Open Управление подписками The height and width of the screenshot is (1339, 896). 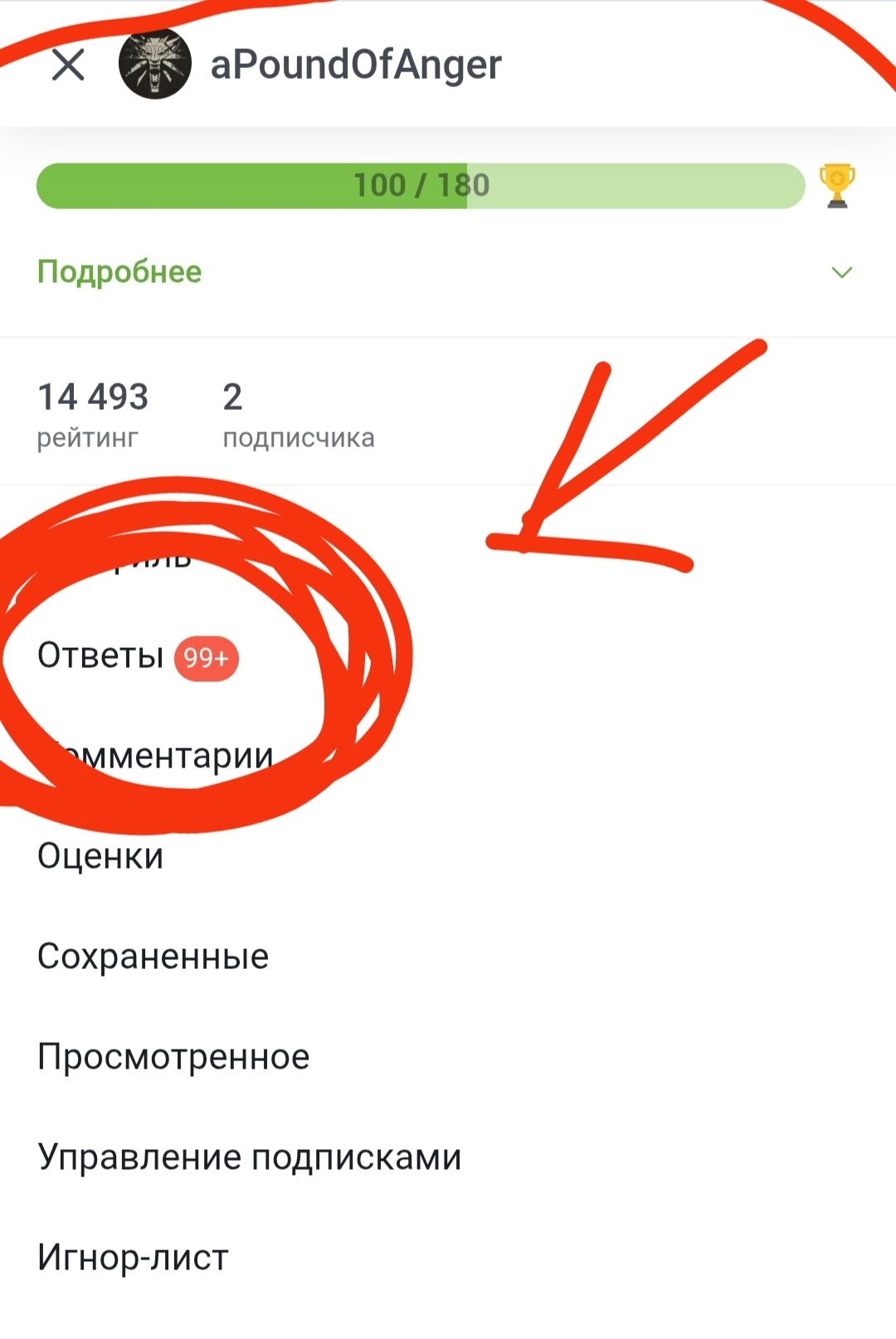[x=249, y=1157]
